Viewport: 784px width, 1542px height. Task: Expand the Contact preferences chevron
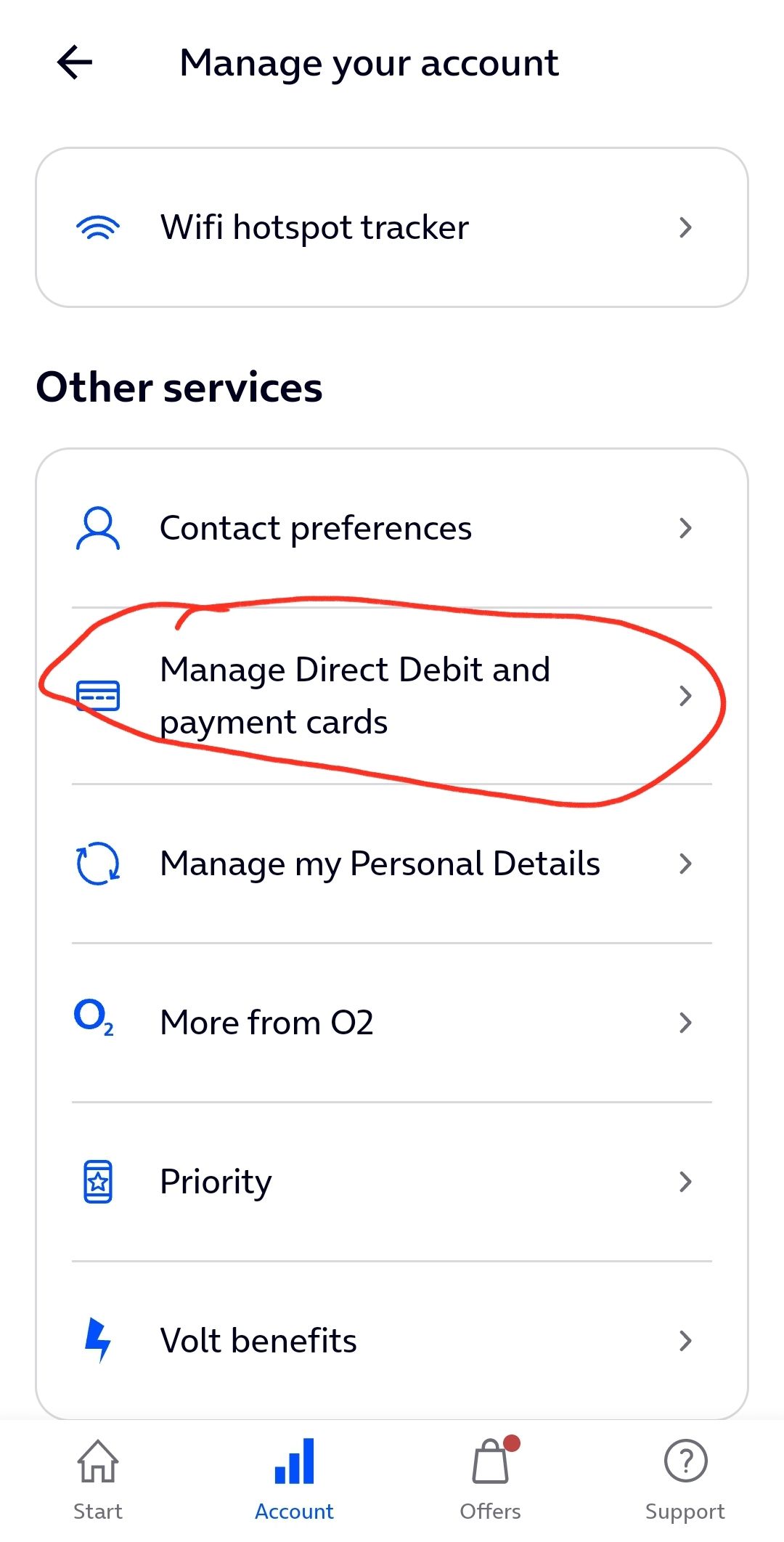pos(685,528)
